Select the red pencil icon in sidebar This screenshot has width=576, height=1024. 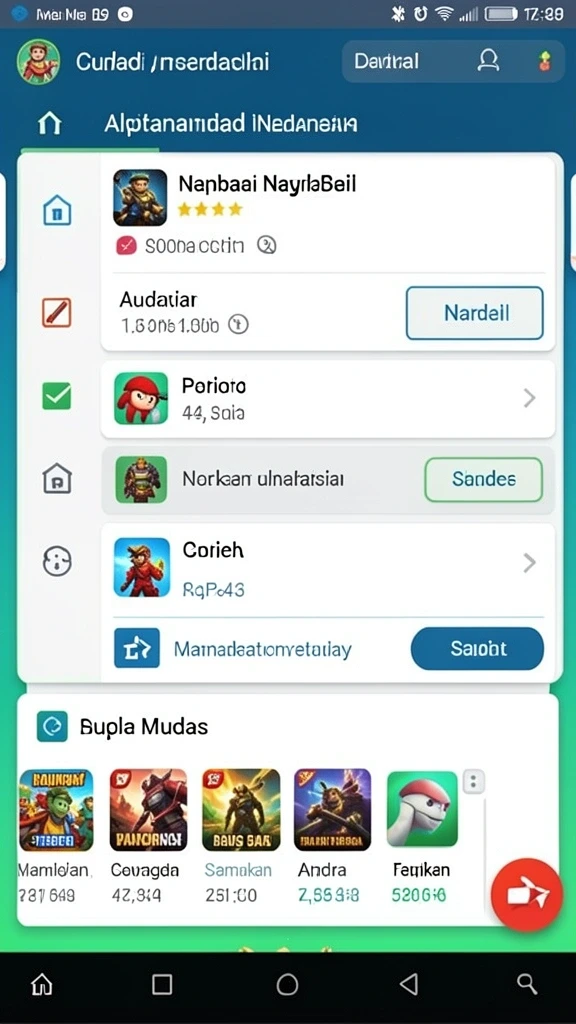tap(57, 312)
